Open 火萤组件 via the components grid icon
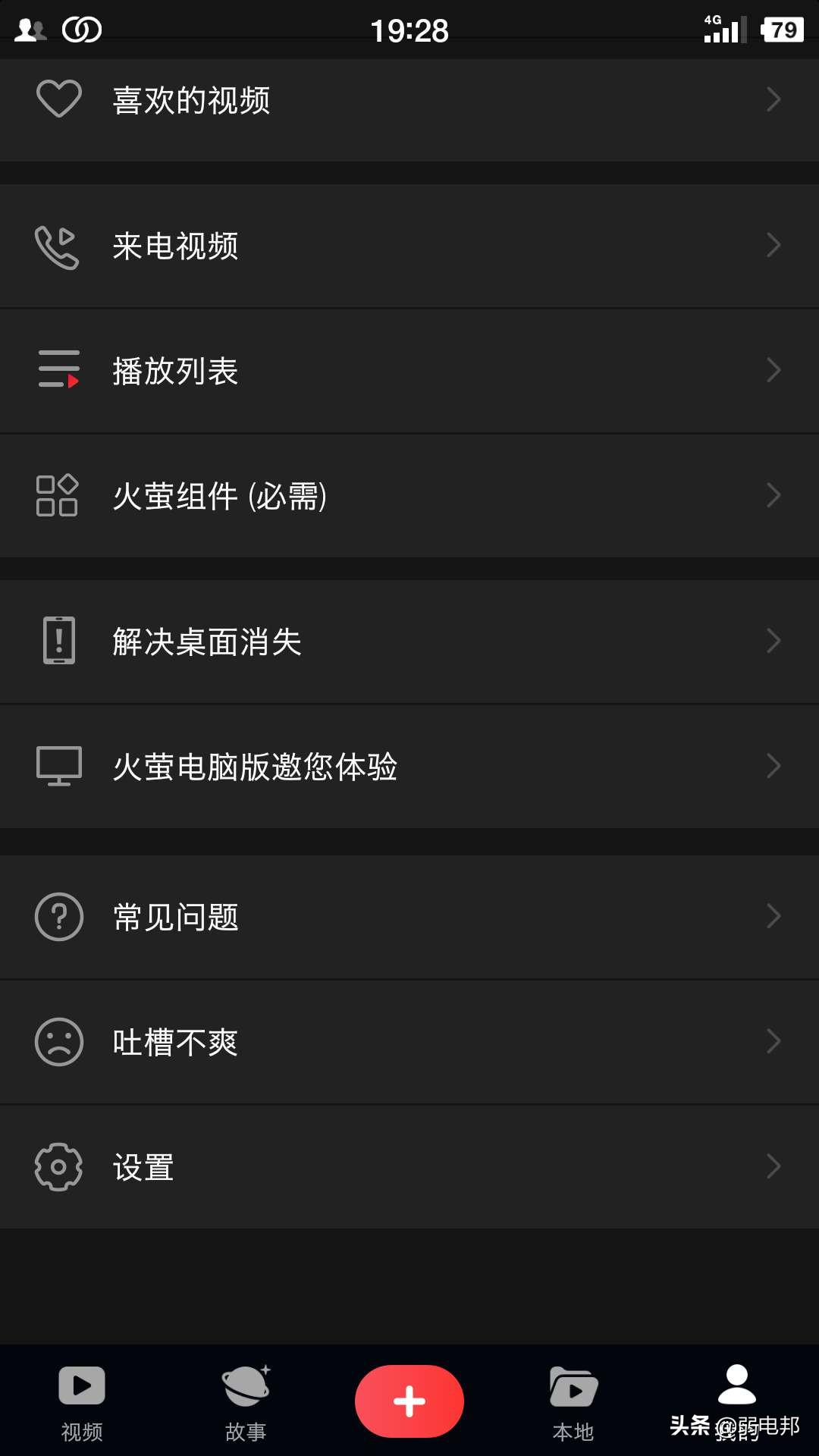The height and width of the screenshot is (1456, 819). click(x=59, y=495)
